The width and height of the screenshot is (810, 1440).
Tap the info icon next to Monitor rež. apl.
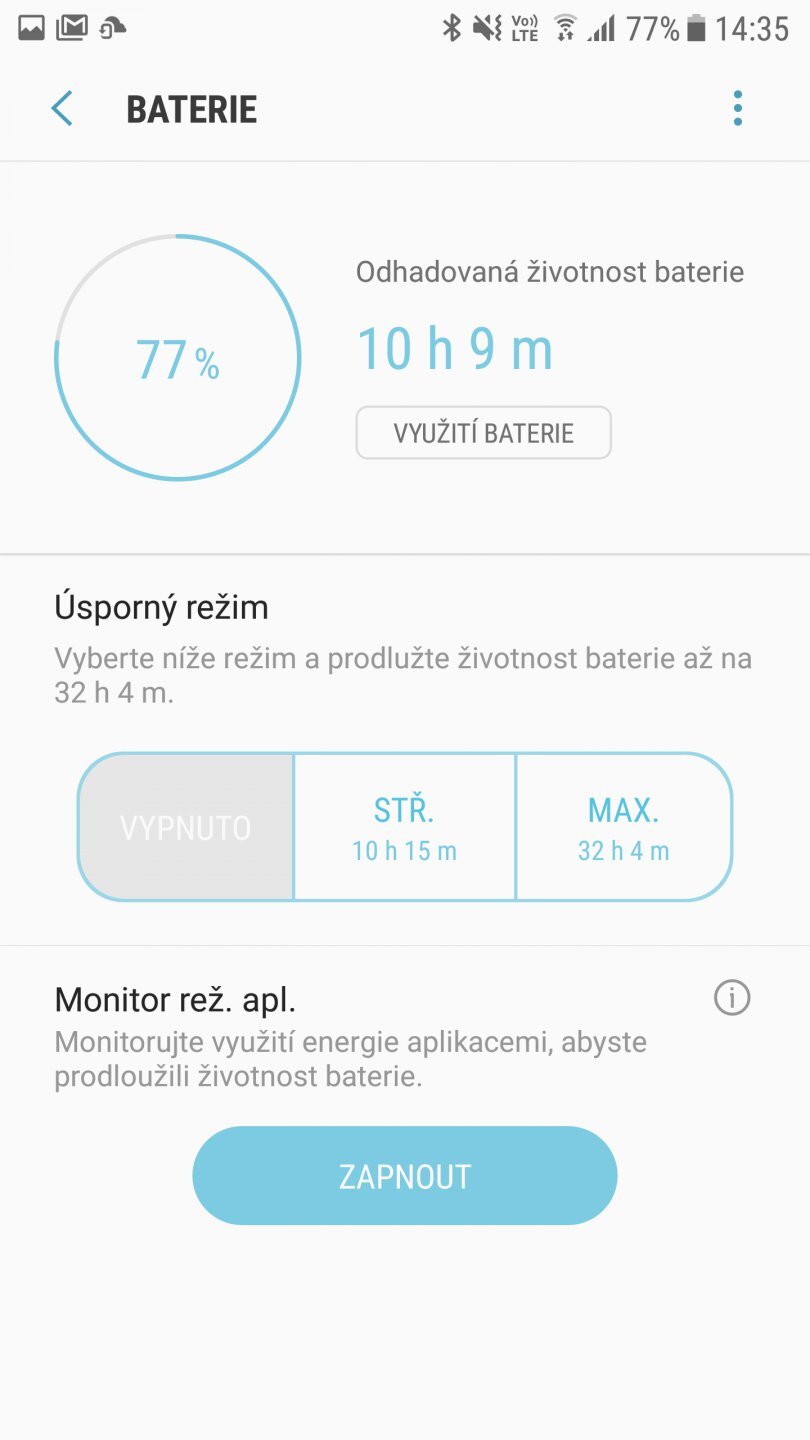click(x=731, y=997)
